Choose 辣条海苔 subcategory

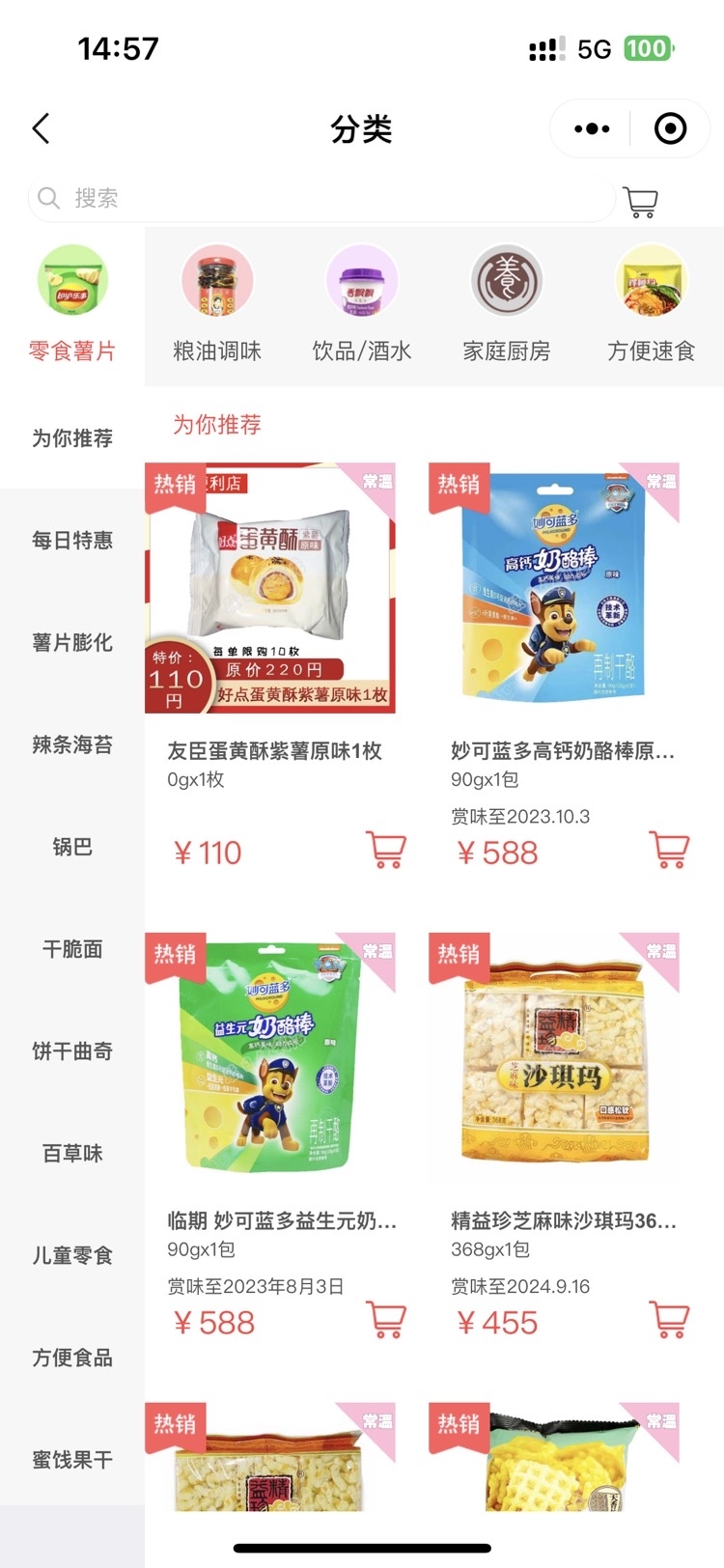click(72, 745)
